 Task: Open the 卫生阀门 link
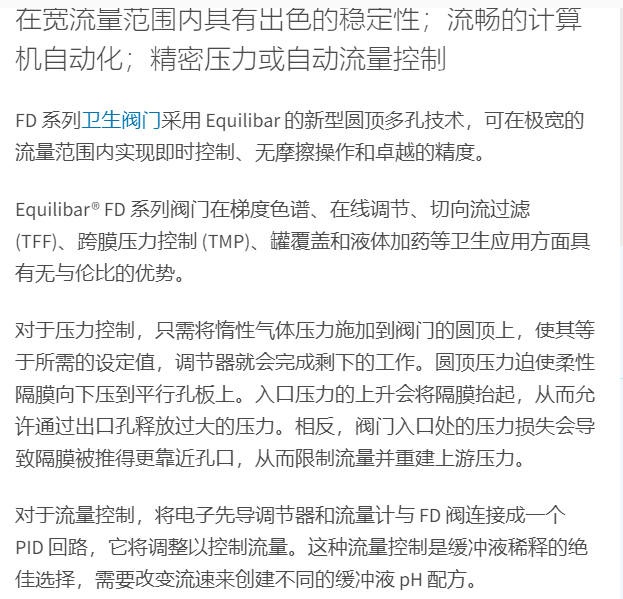(121, 120)
